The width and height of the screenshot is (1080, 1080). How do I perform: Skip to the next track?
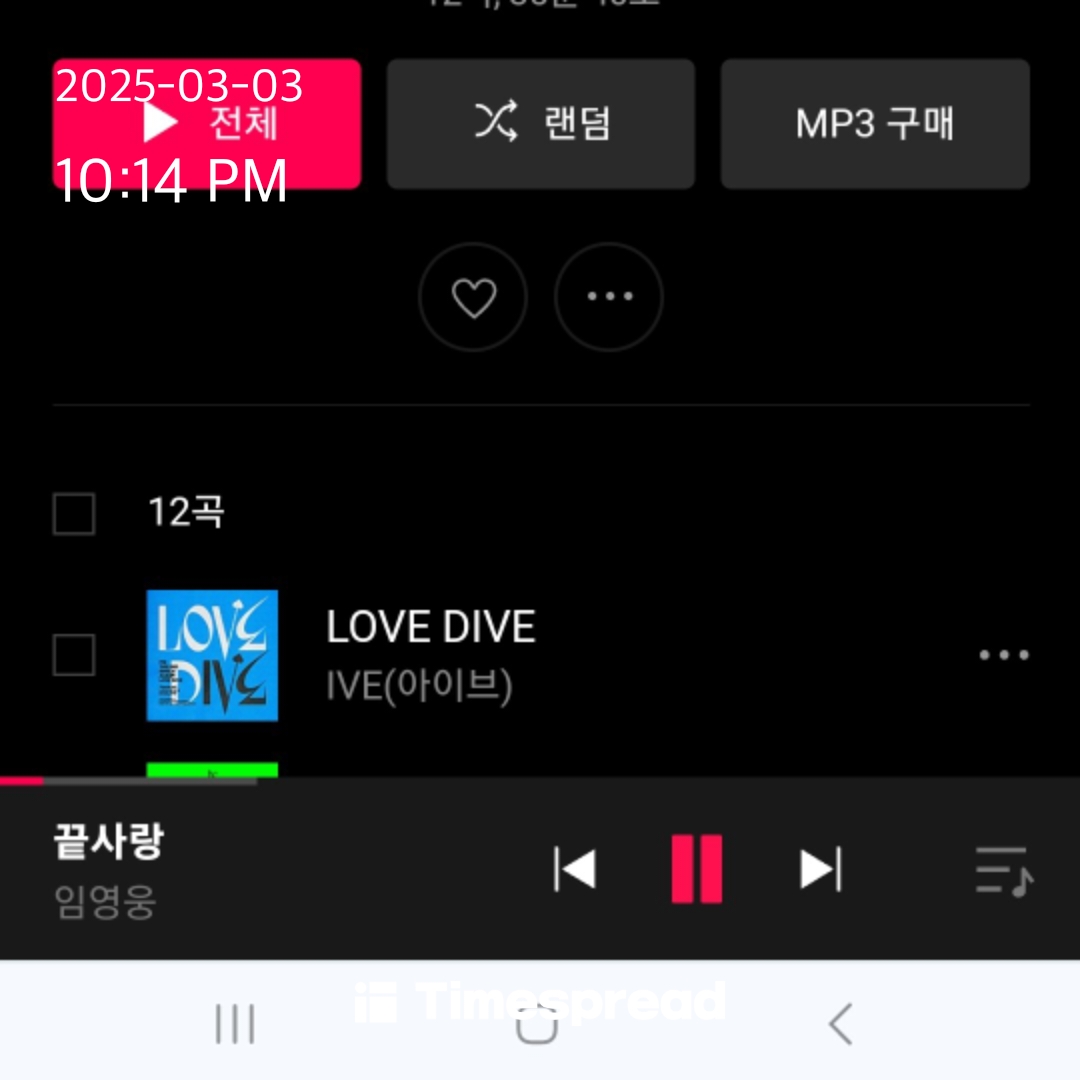[x=820, y=869]
